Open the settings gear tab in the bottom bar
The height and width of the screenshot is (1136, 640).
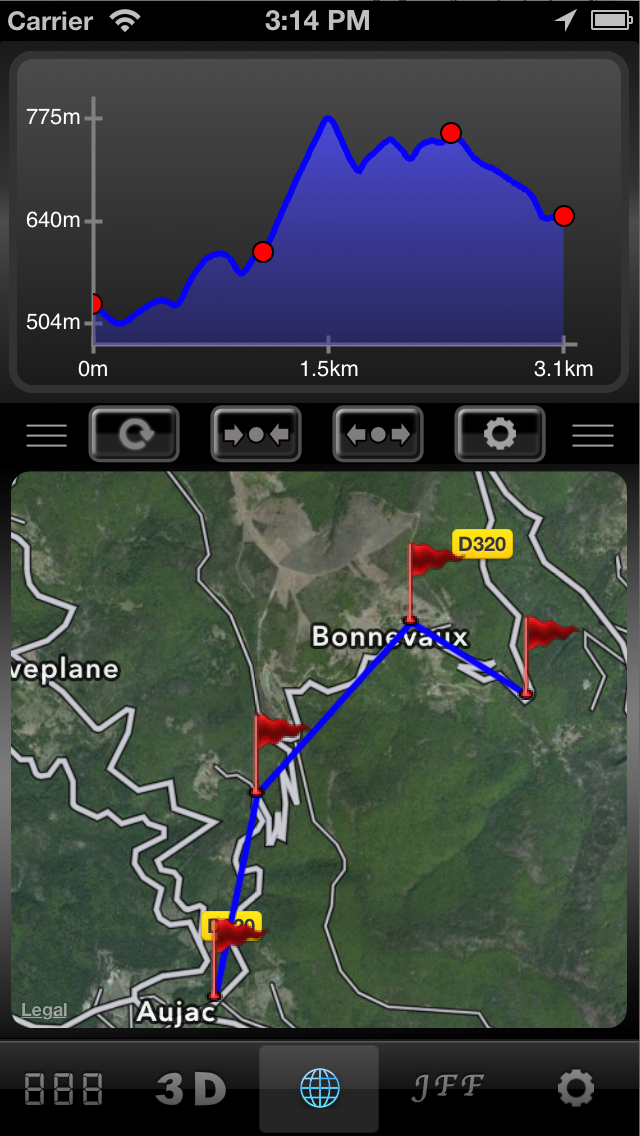575,1088
